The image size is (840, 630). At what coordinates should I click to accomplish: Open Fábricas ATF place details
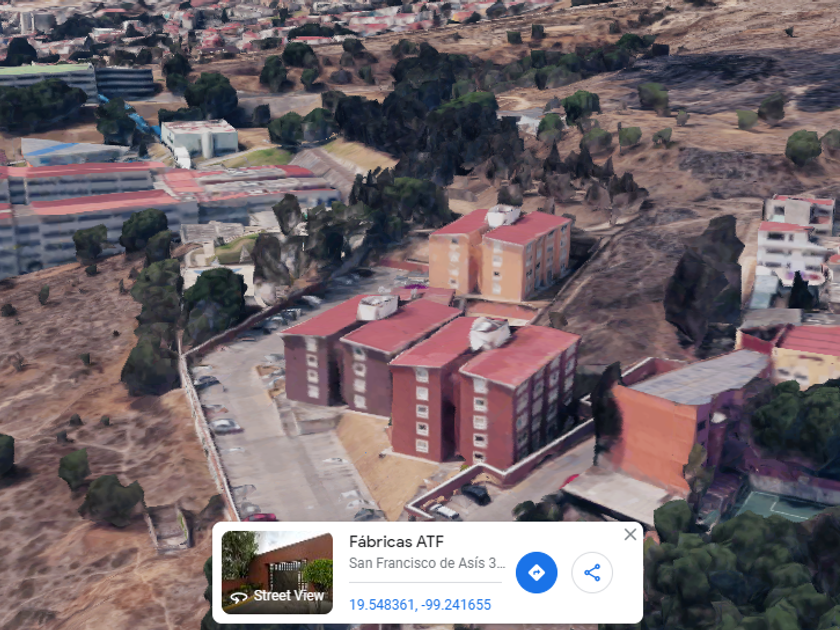pos(396,542)
